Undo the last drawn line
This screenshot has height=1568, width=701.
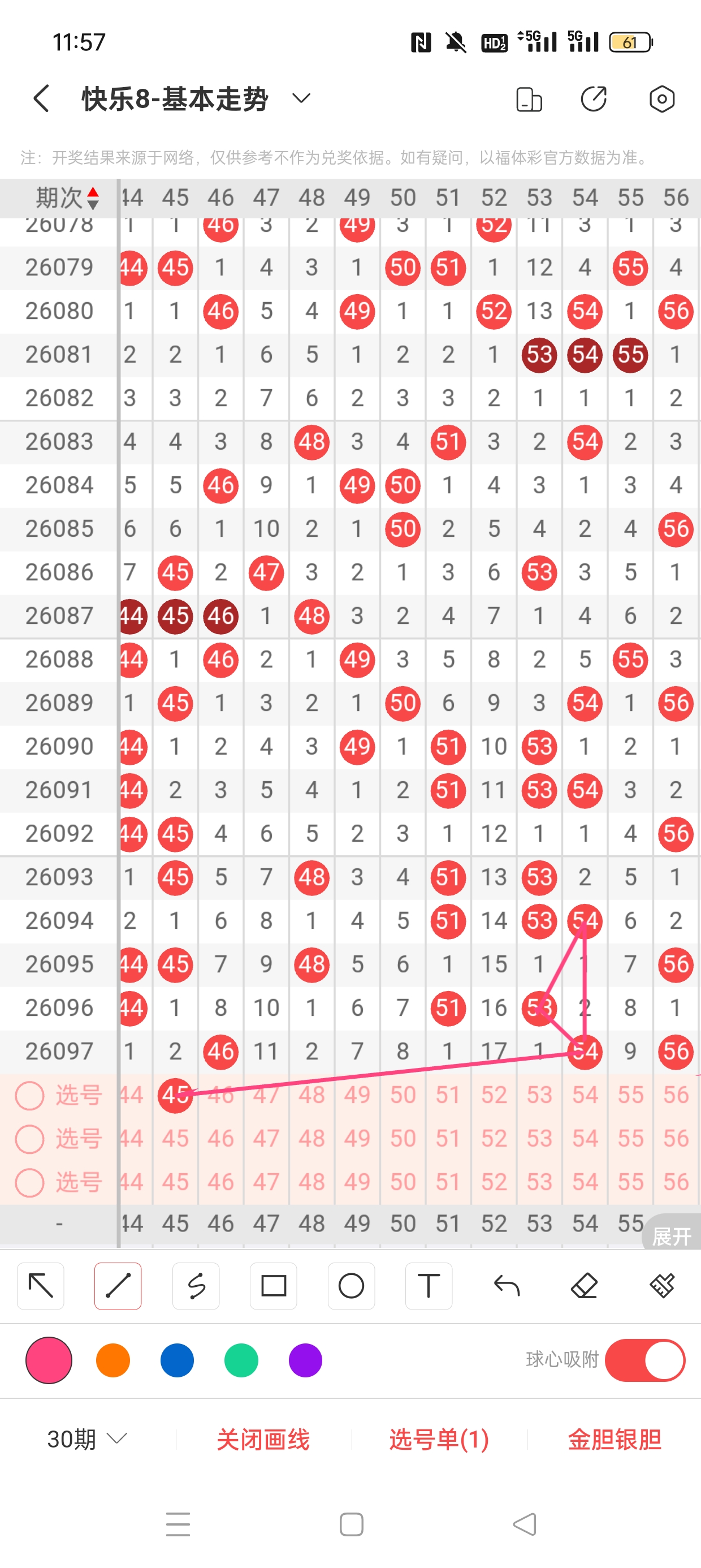[x=507, y=1286]
